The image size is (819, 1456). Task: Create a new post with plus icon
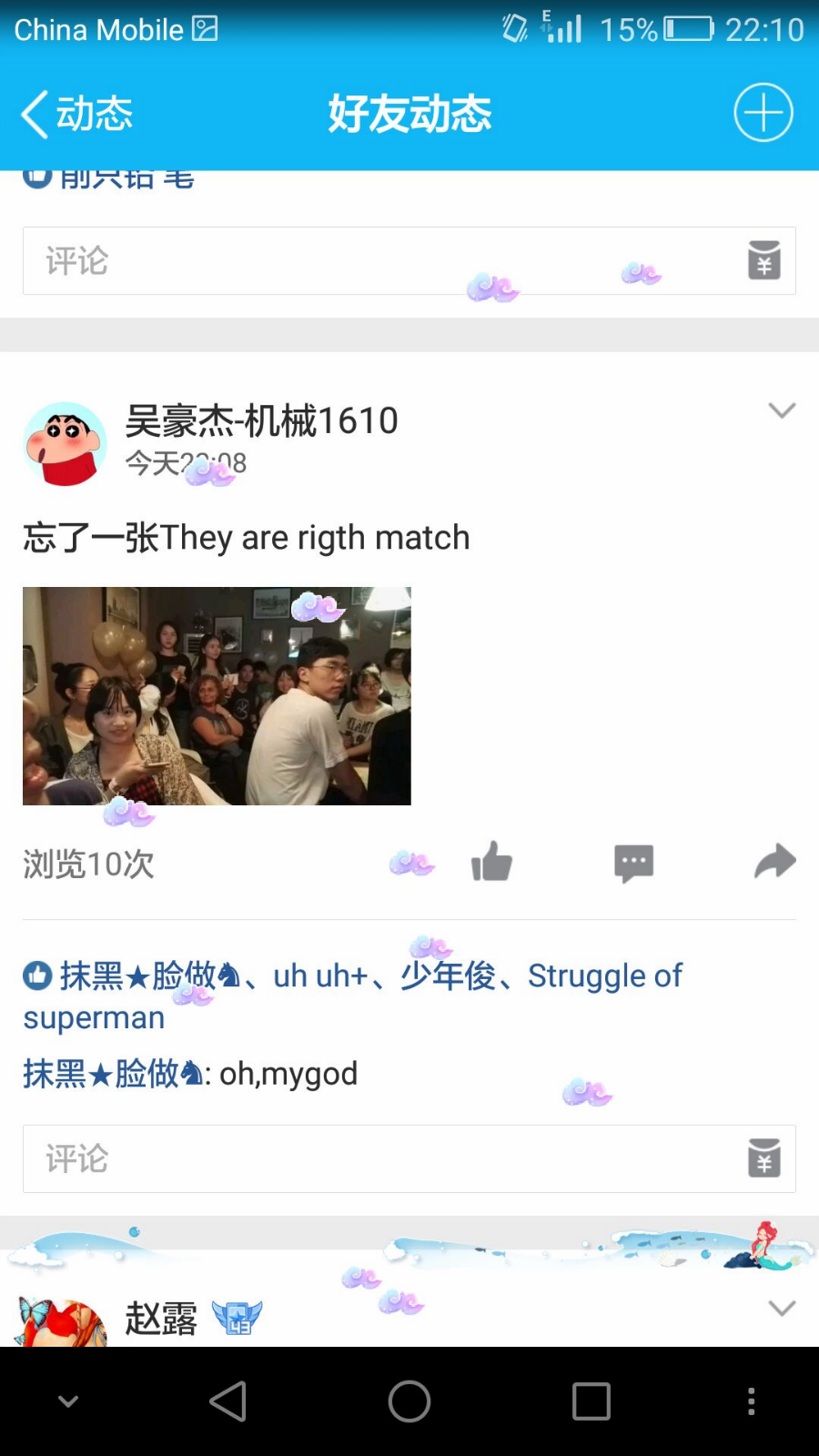[763, 113]
